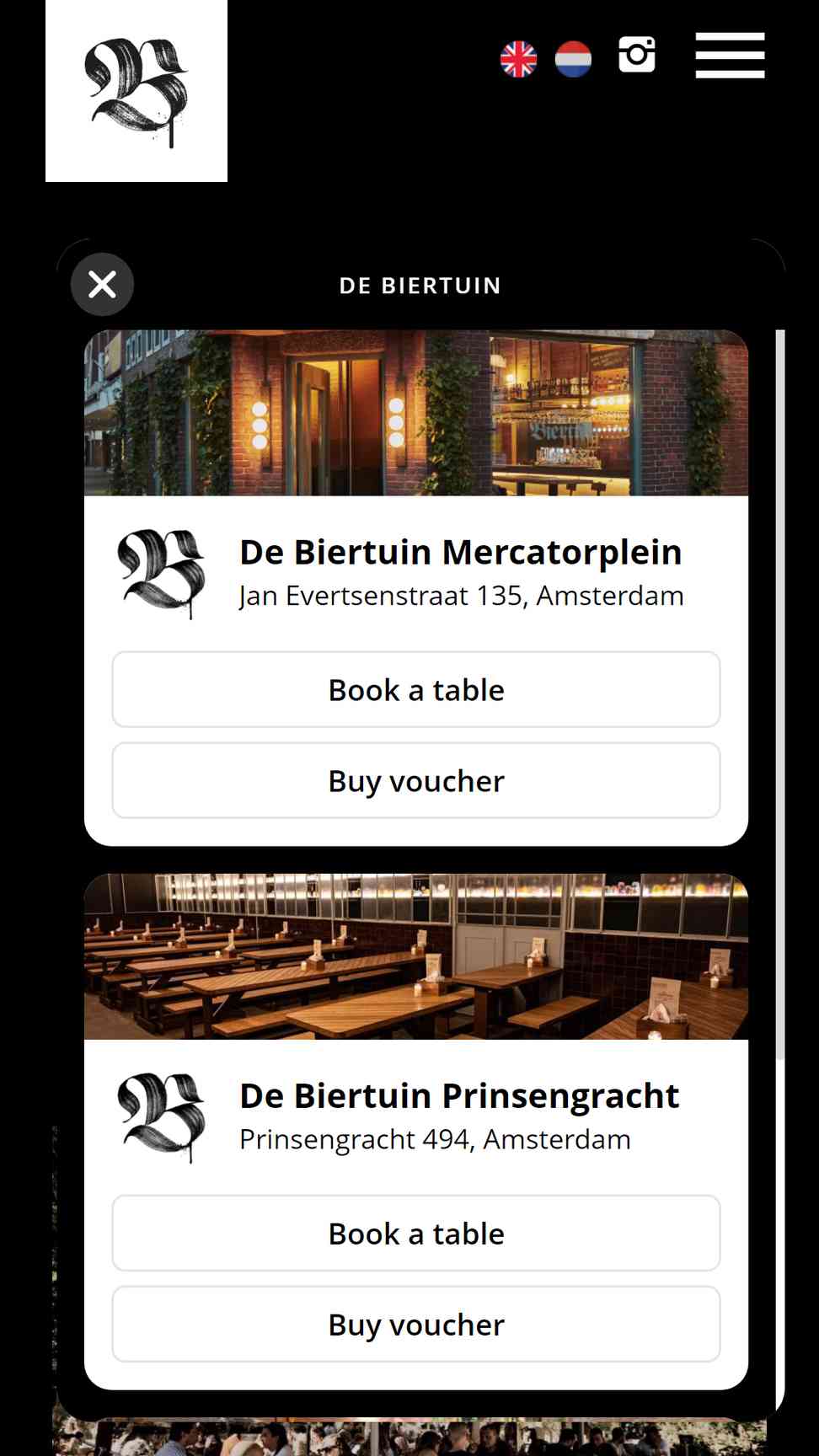Close the De Biertuin locations dialog

click(x=102, y=285)
